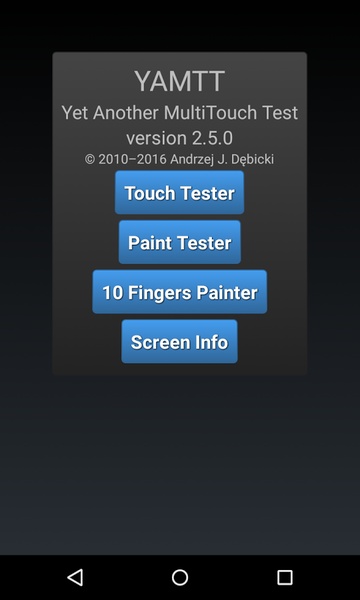Open the Touch Tester
Screen dimensions: 360x600
179,192
